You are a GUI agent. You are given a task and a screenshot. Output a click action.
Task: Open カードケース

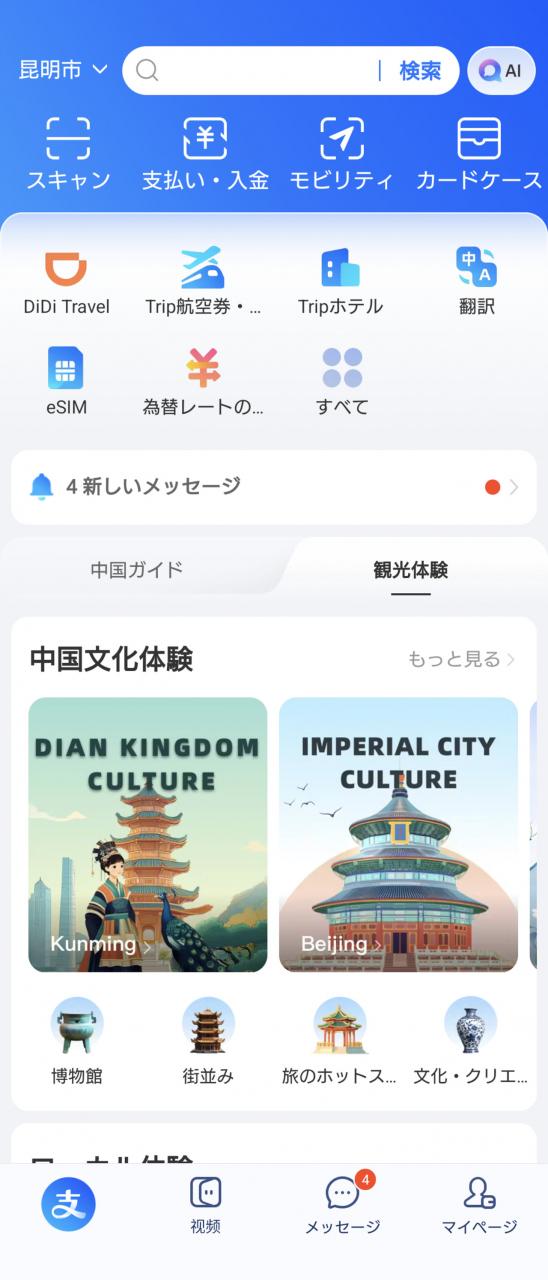(479, 153)
